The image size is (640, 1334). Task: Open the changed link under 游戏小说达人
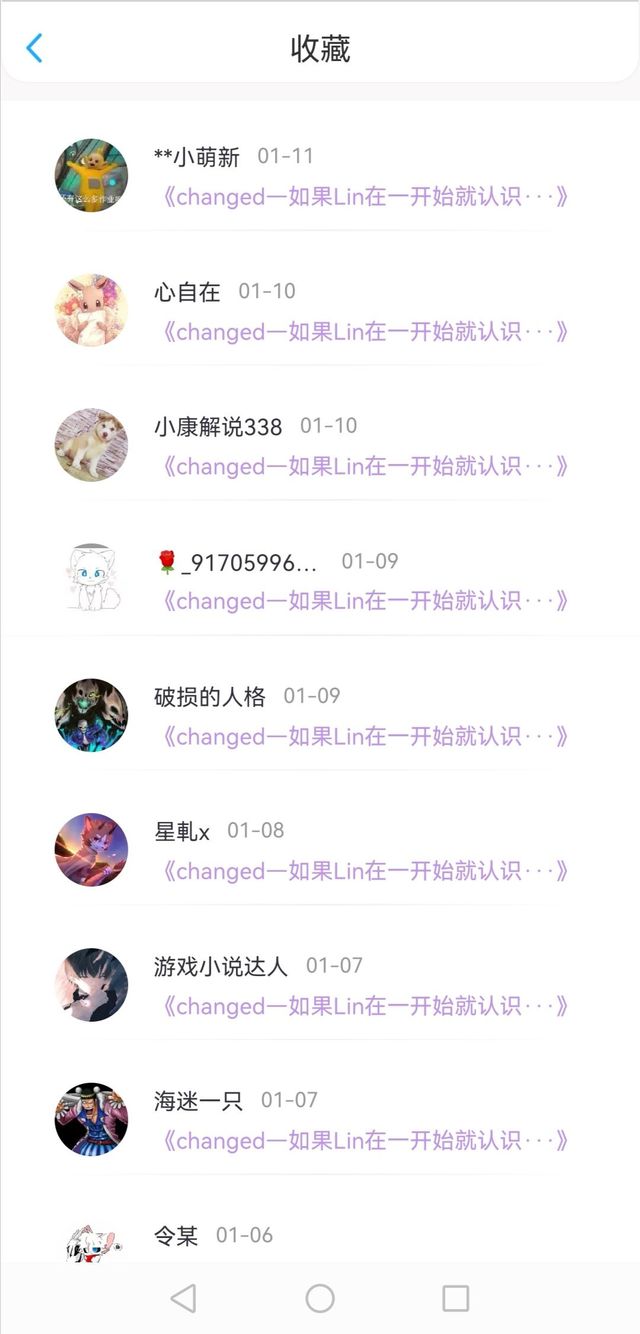pyautogui.click(x=365, y=1006)
